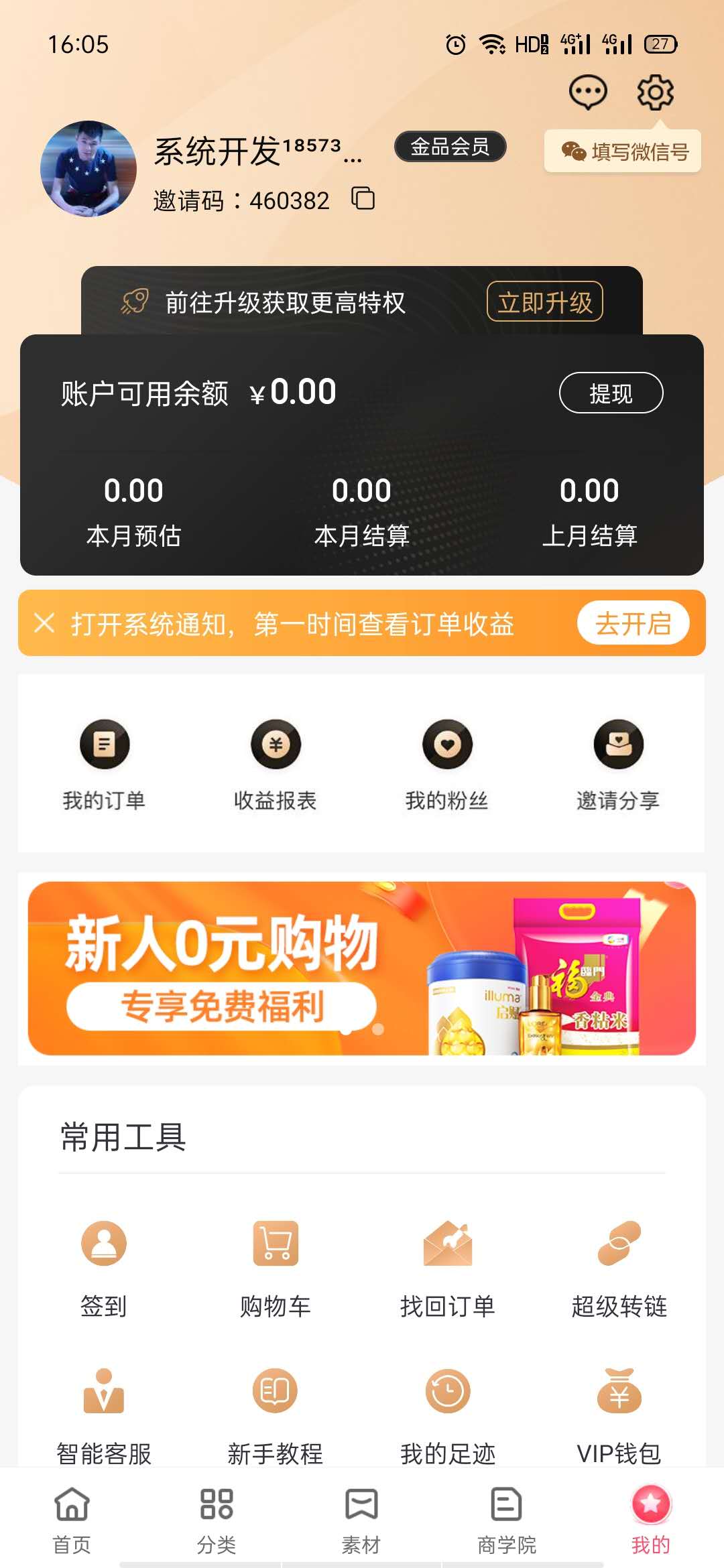Open the VIP钱包 wallet

618,1414
